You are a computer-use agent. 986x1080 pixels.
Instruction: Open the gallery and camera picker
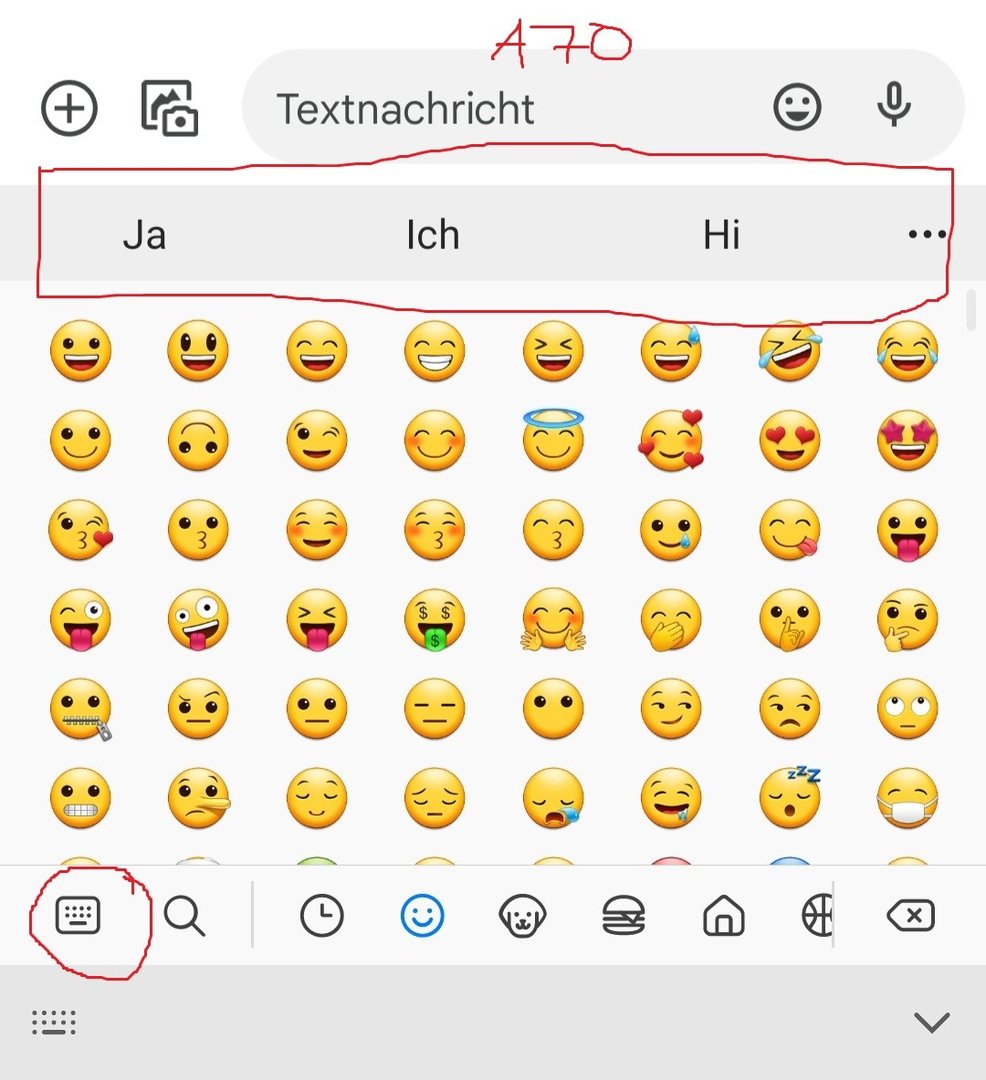(169, 108)
